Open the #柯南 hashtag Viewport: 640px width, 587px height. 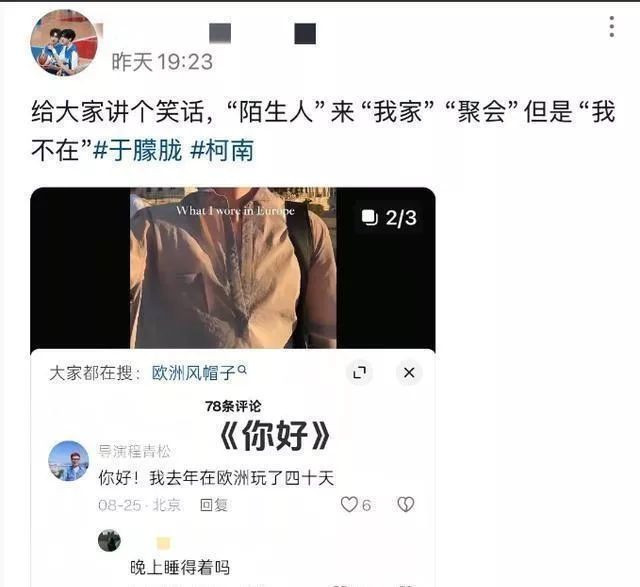pos(222,151)
